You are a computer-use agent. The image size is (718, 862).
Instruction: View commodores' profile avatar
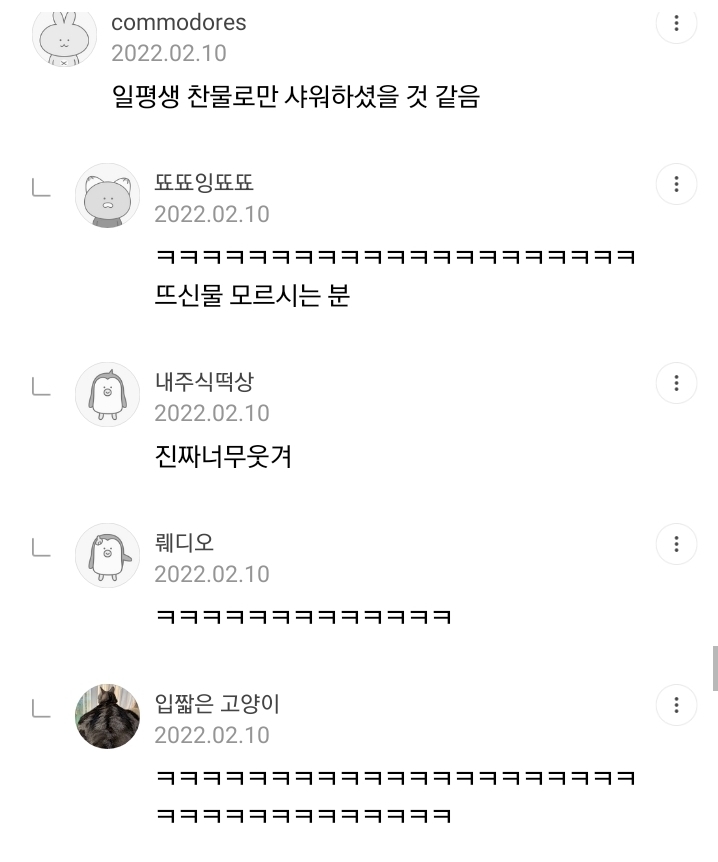coord(65,35)
